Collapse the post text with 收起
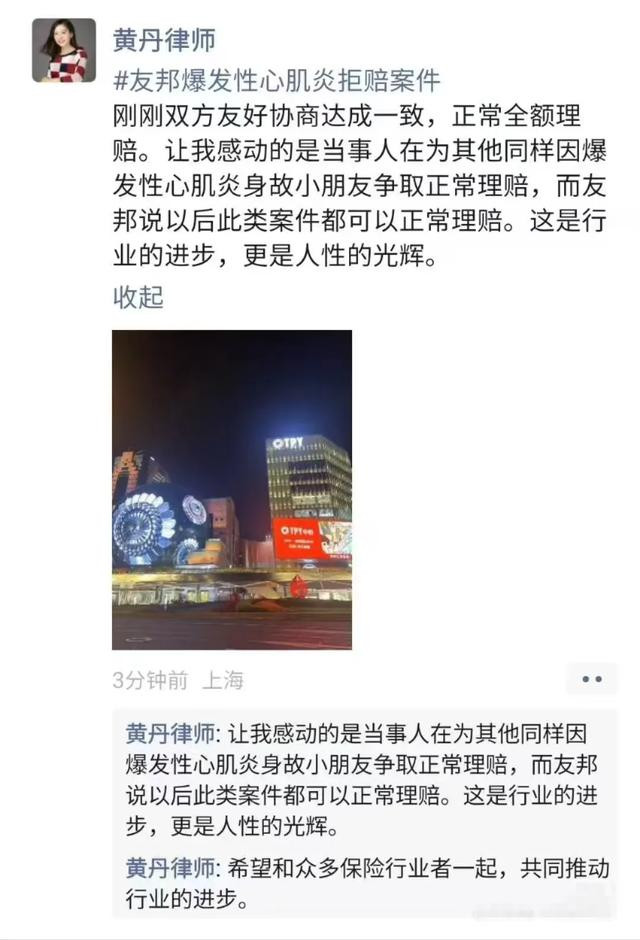Viewport: 640px width, 940px height. click(138, 297)
